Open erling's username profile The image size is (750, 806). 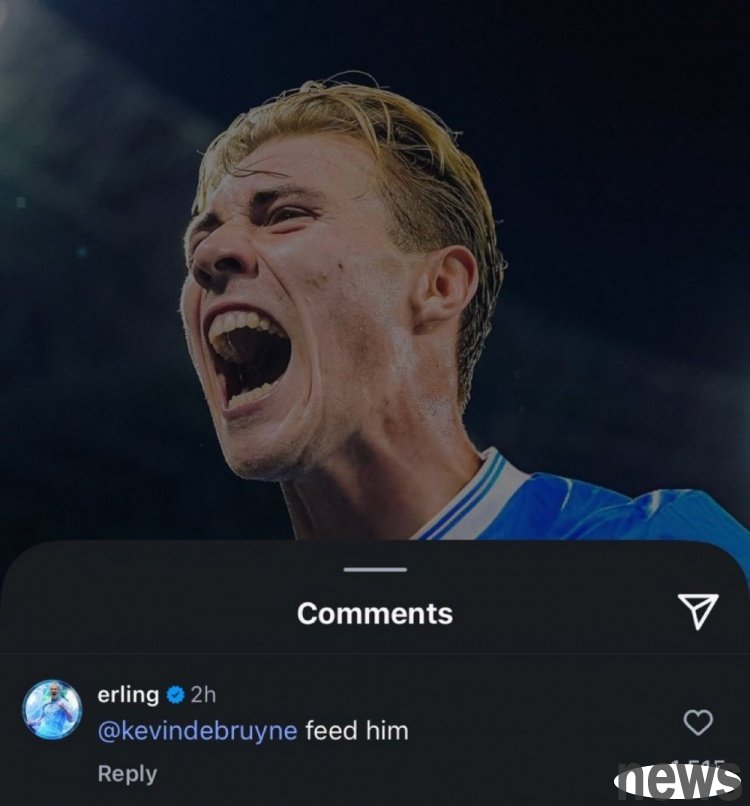tap(128, 694)
